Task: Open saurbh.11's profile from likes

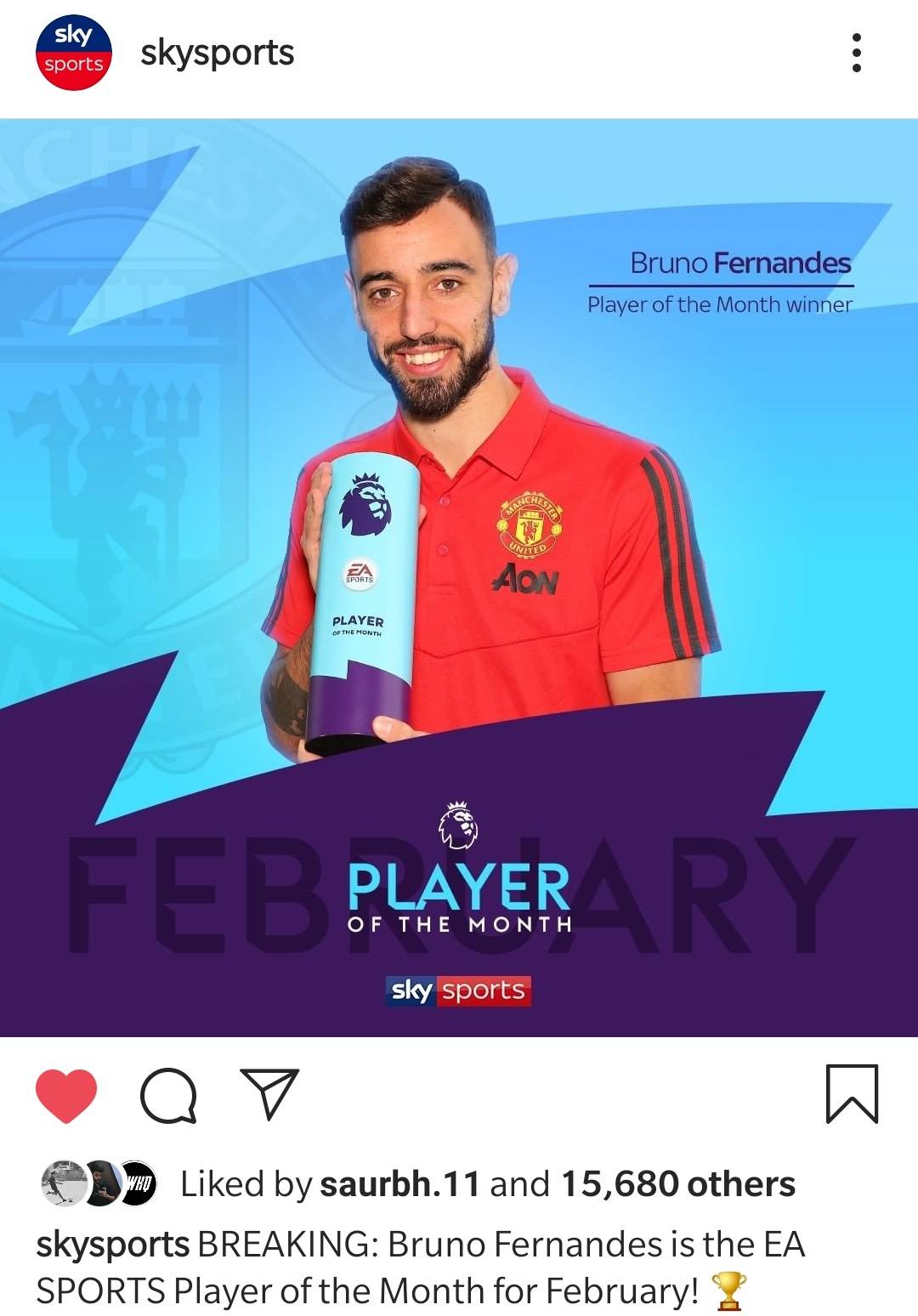Action: coord(399,1184)
